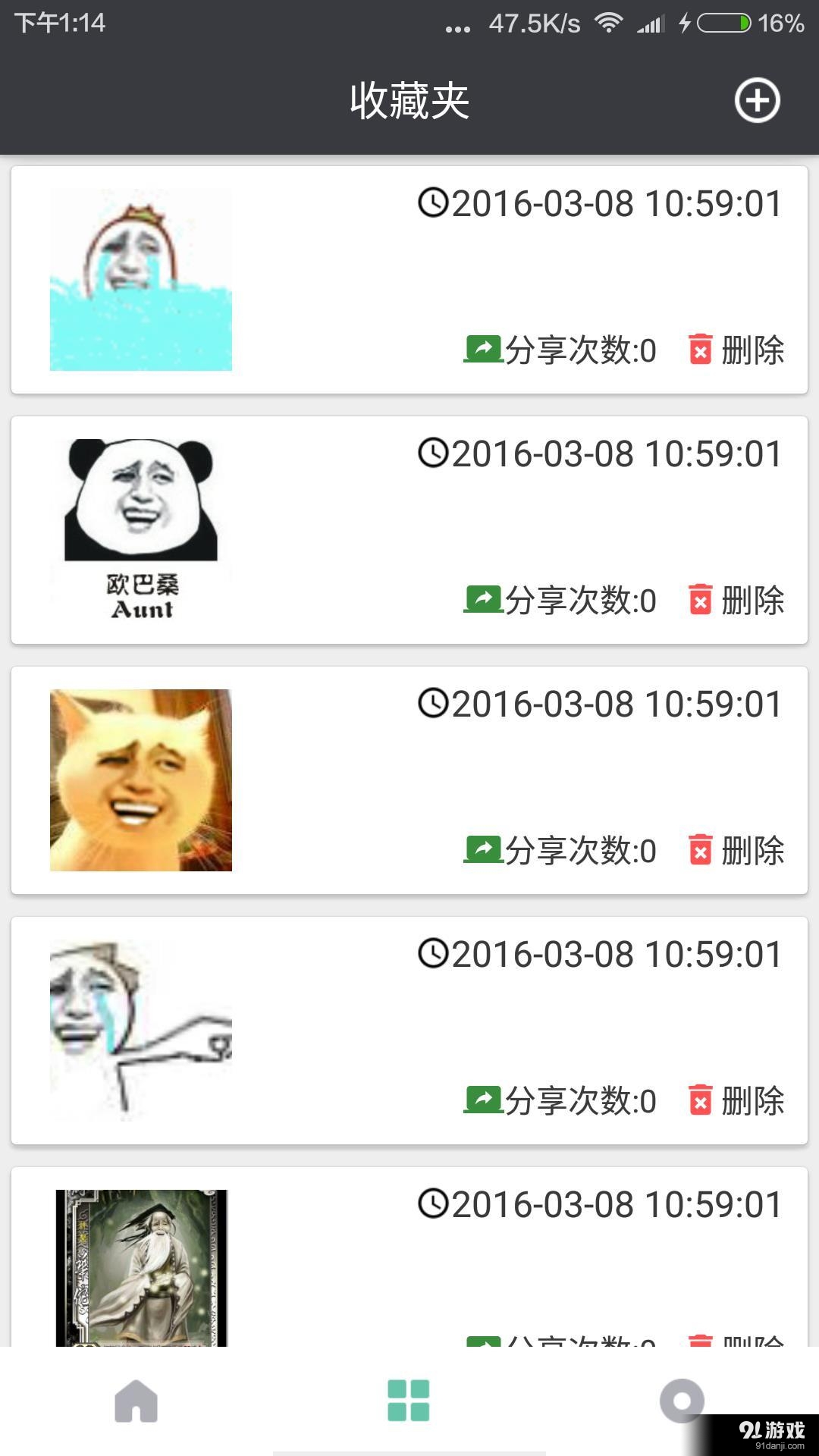Viewport: 819px width, 1456px height.
Task: Tap the clock icon on the '欧巴桑 Aunt' entry
Action: [x=432, y=453]
